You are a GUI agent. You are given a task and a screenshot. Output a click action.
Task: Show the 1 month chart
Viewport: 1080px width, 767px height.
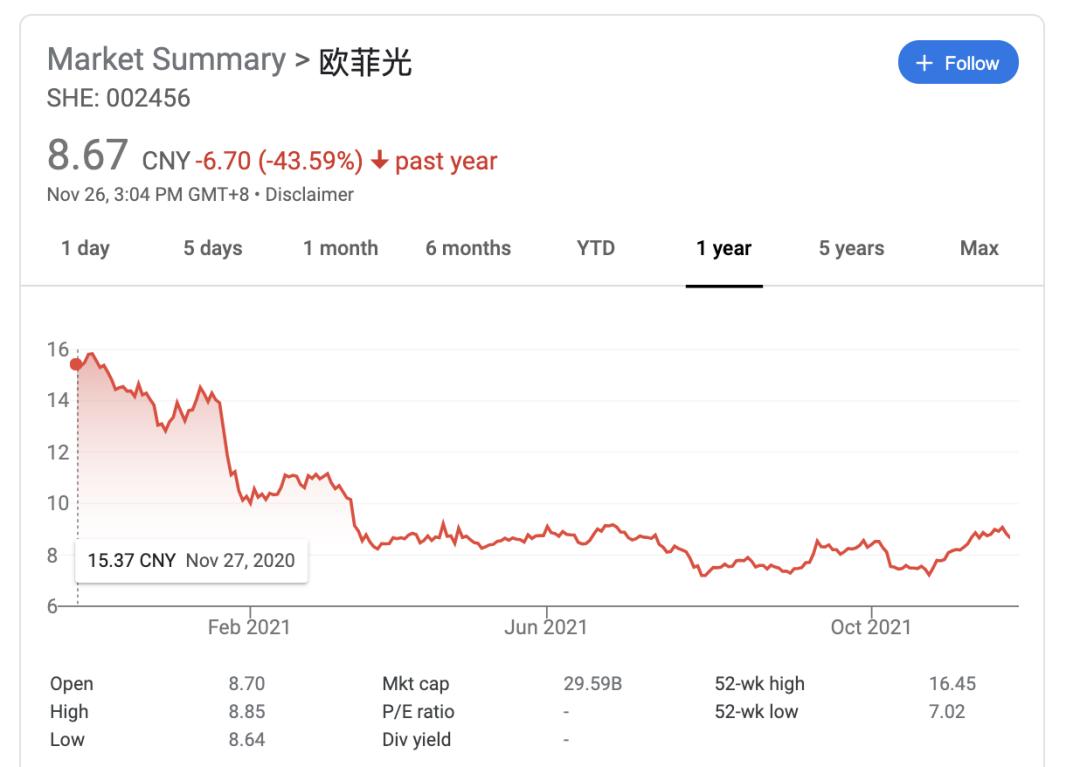pyautogui.click(x=341, y=248)
